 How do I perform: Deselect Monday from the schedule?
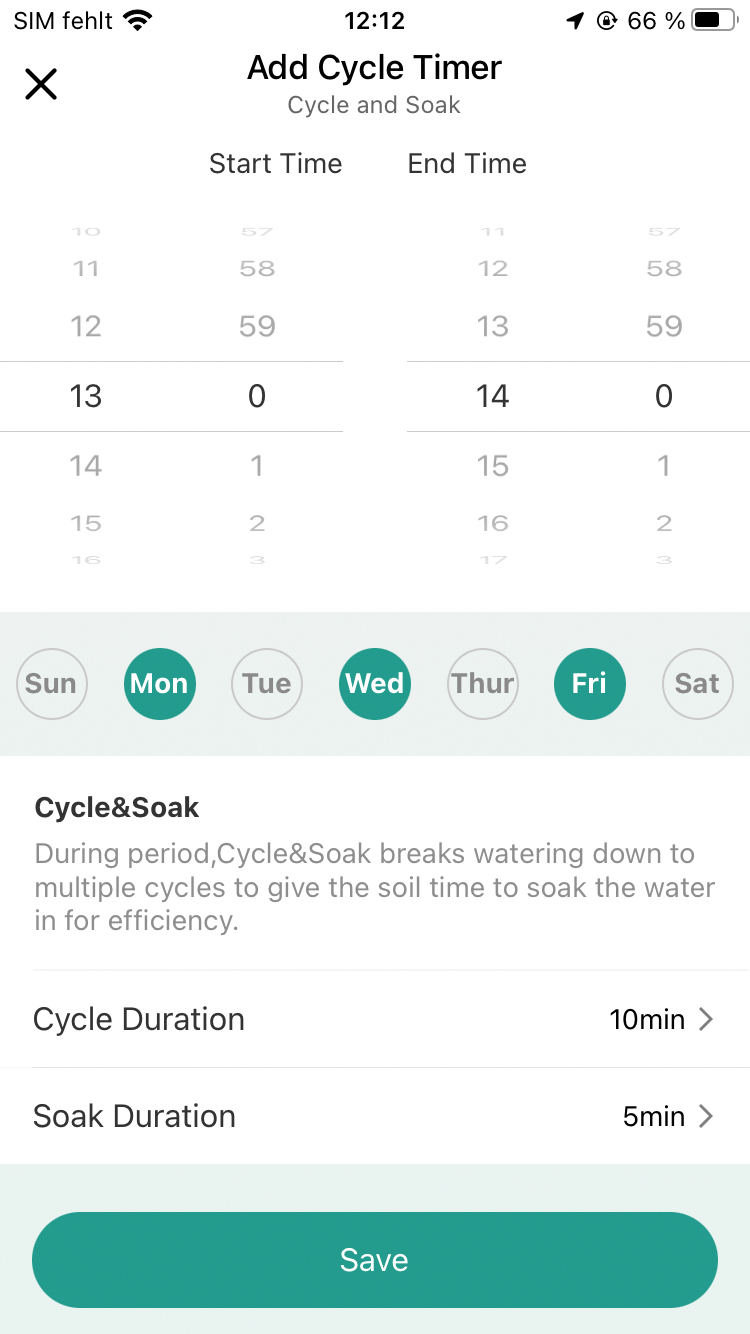click(x=159, y=684)
